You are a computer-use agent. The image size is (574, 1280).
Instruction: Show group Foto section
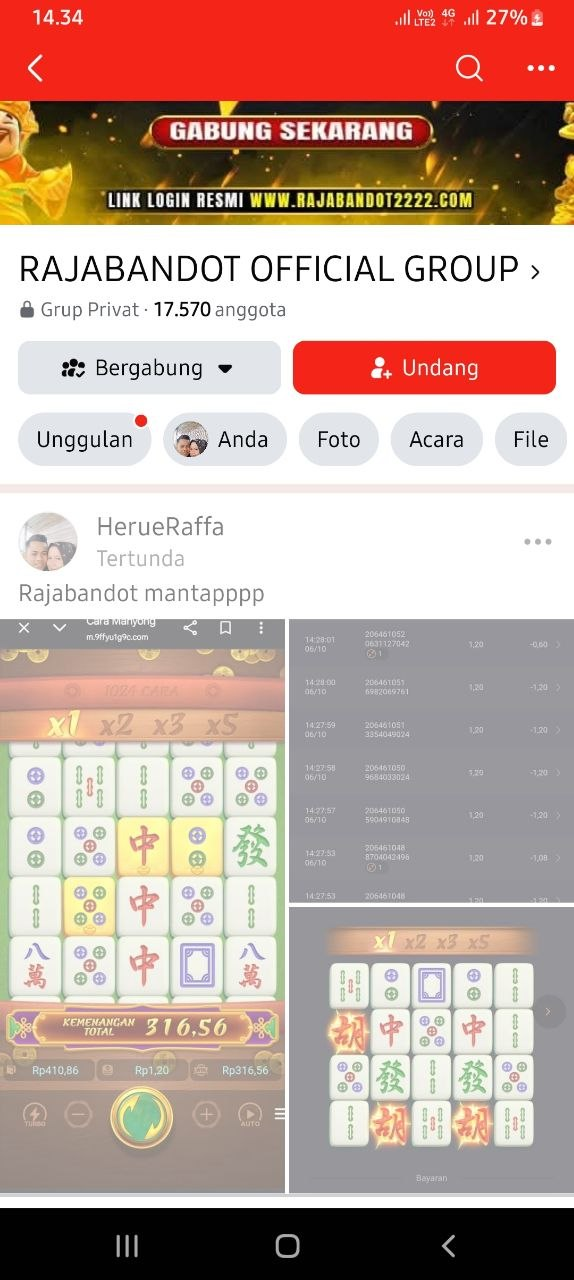[x=339, y=439]
